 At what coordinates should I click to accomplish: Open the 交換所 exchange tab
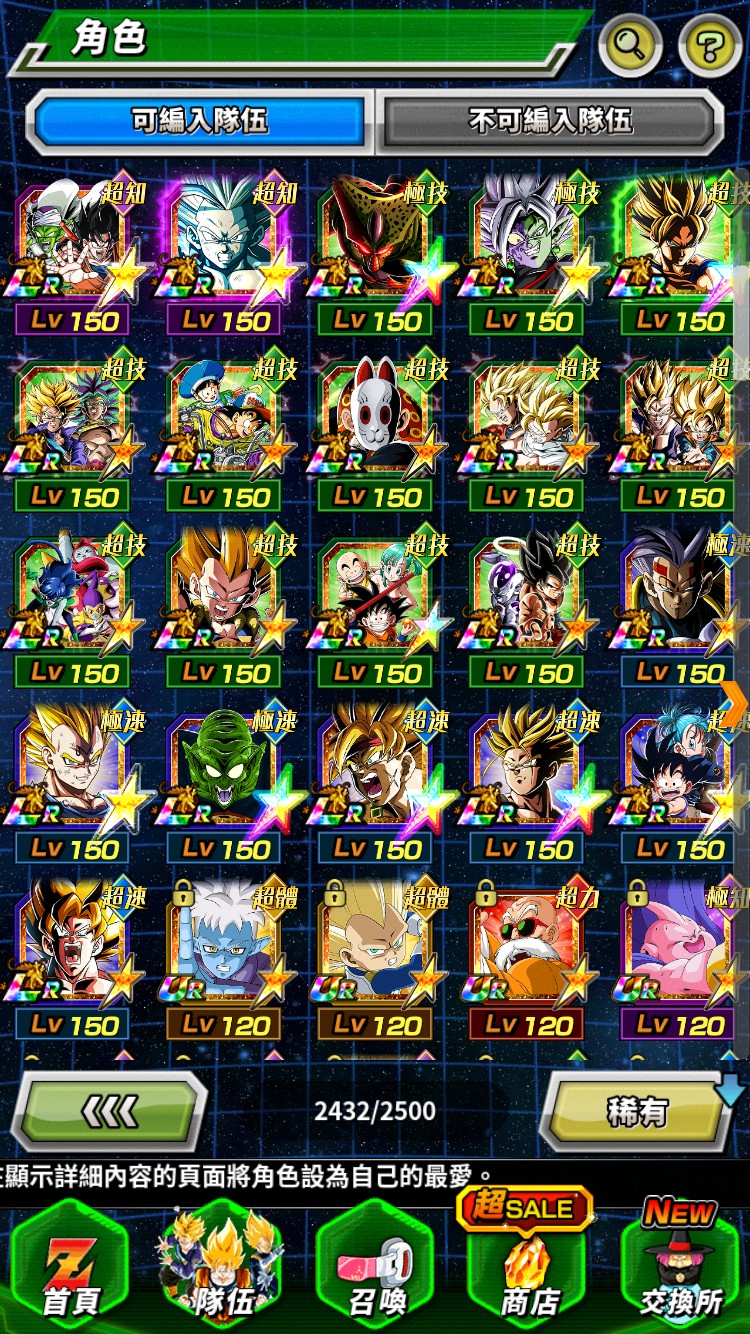[682, 1266]
